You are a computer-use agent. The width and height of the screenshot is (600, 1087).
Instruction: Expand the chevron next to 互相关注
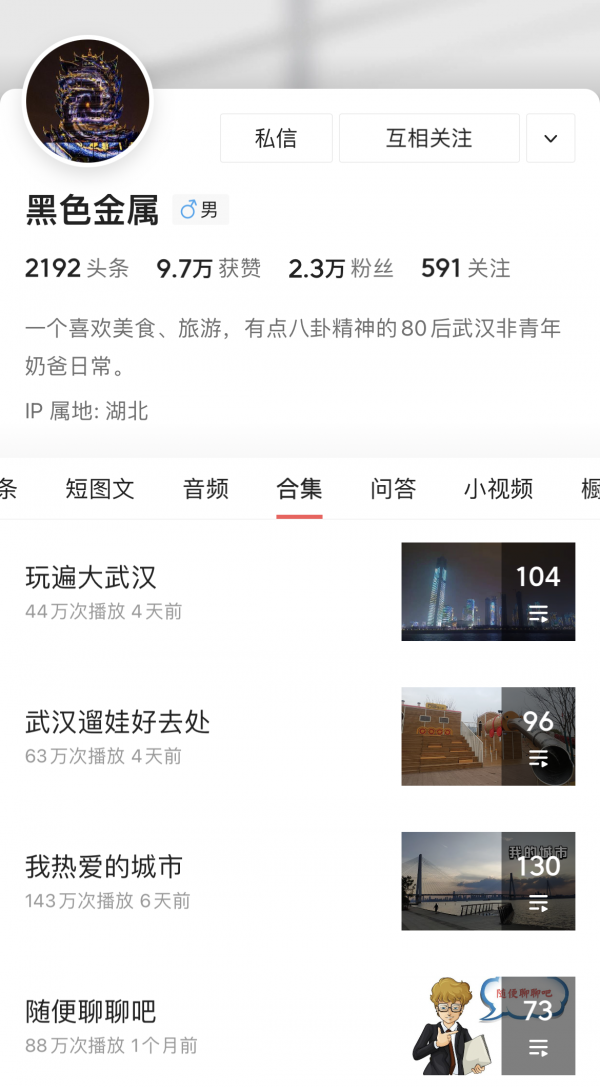pyautogui.click(x=550, y=138)
